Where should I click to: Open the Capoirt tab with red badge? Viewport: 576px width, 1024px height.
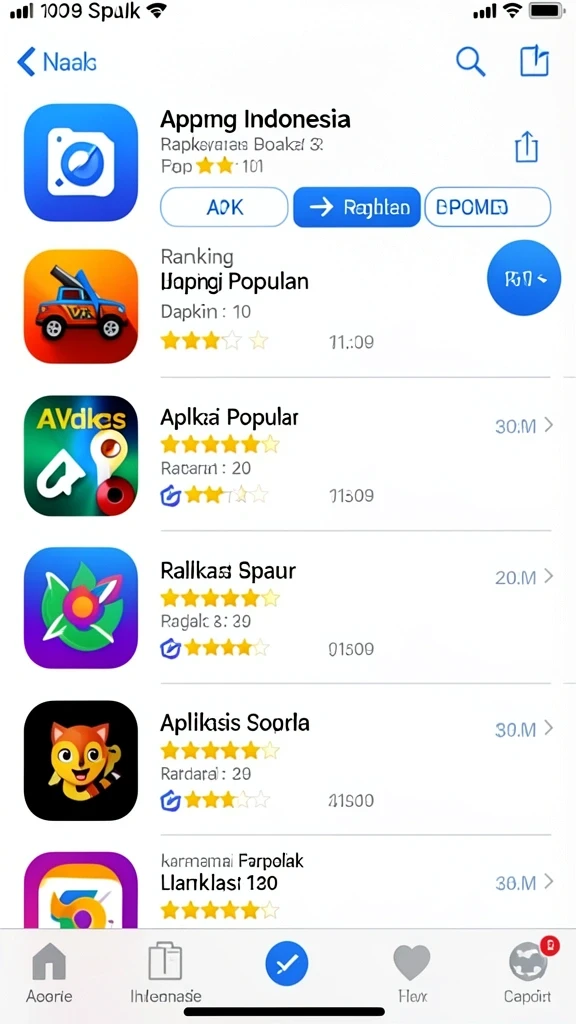pos(528,973)
